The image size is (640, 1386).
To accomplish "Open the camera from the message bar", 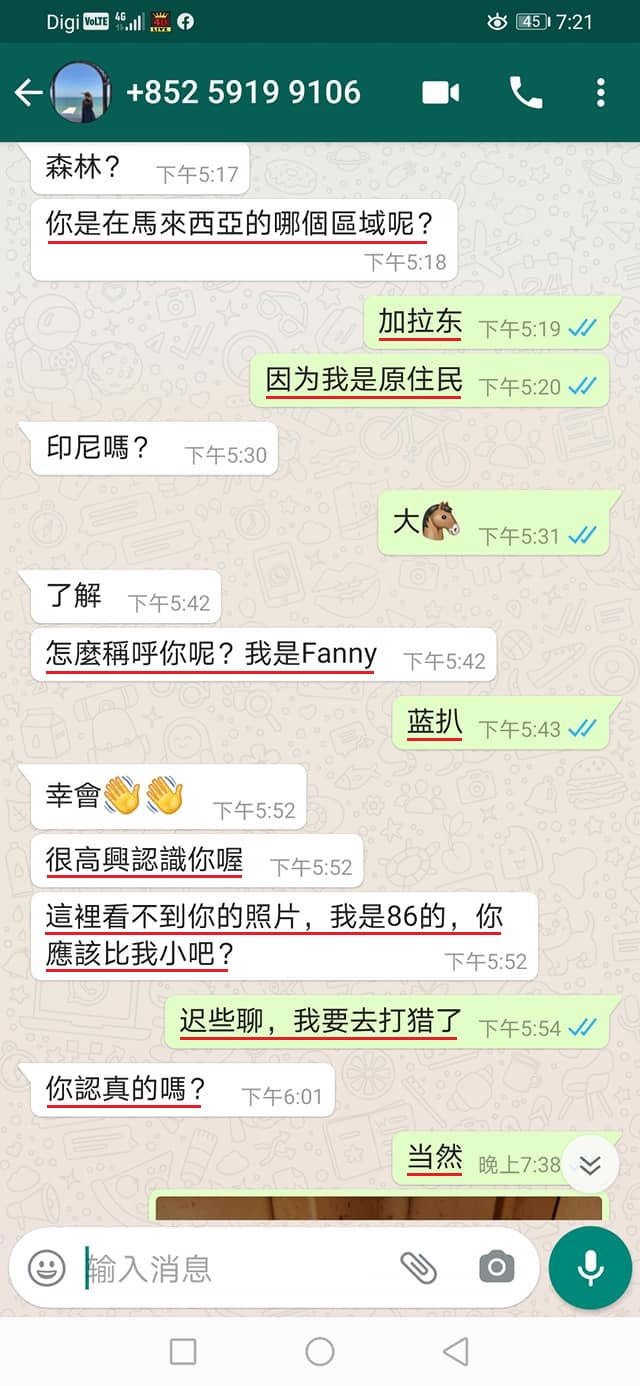I will [x=496, y=1268].
